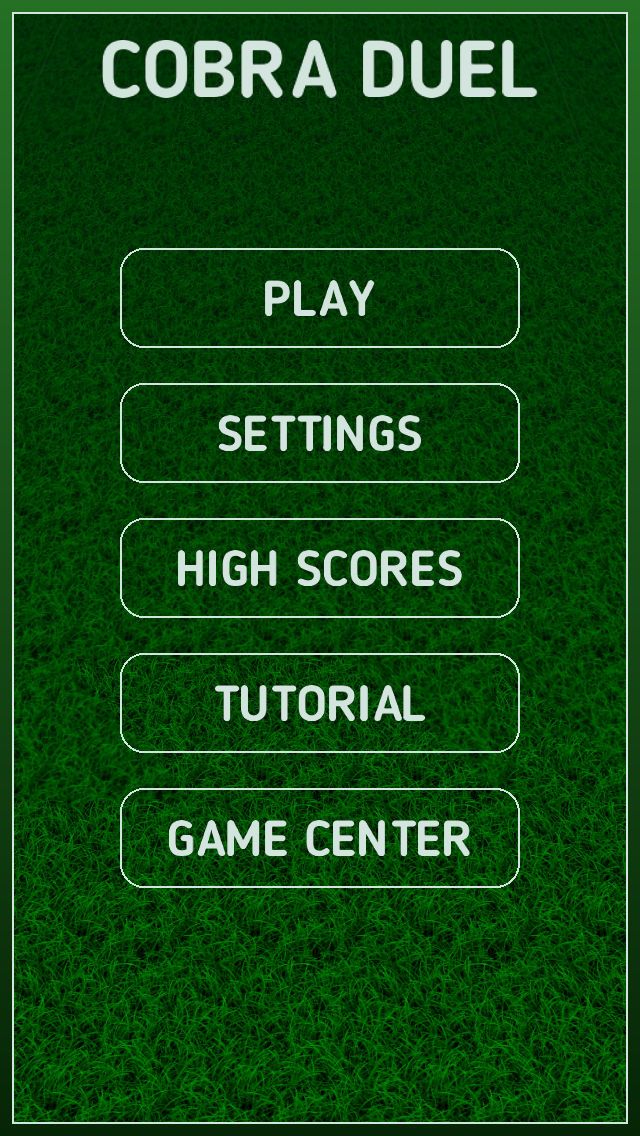Open Game Center
This screenshot has width=640, height=1136.
[320, 838]
